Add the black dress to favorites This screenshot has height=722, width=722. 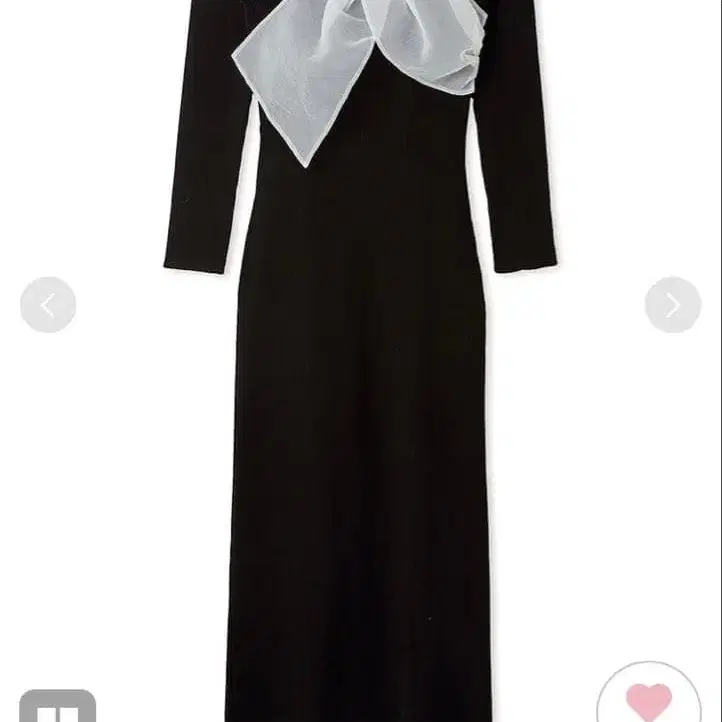coord(648,699)
